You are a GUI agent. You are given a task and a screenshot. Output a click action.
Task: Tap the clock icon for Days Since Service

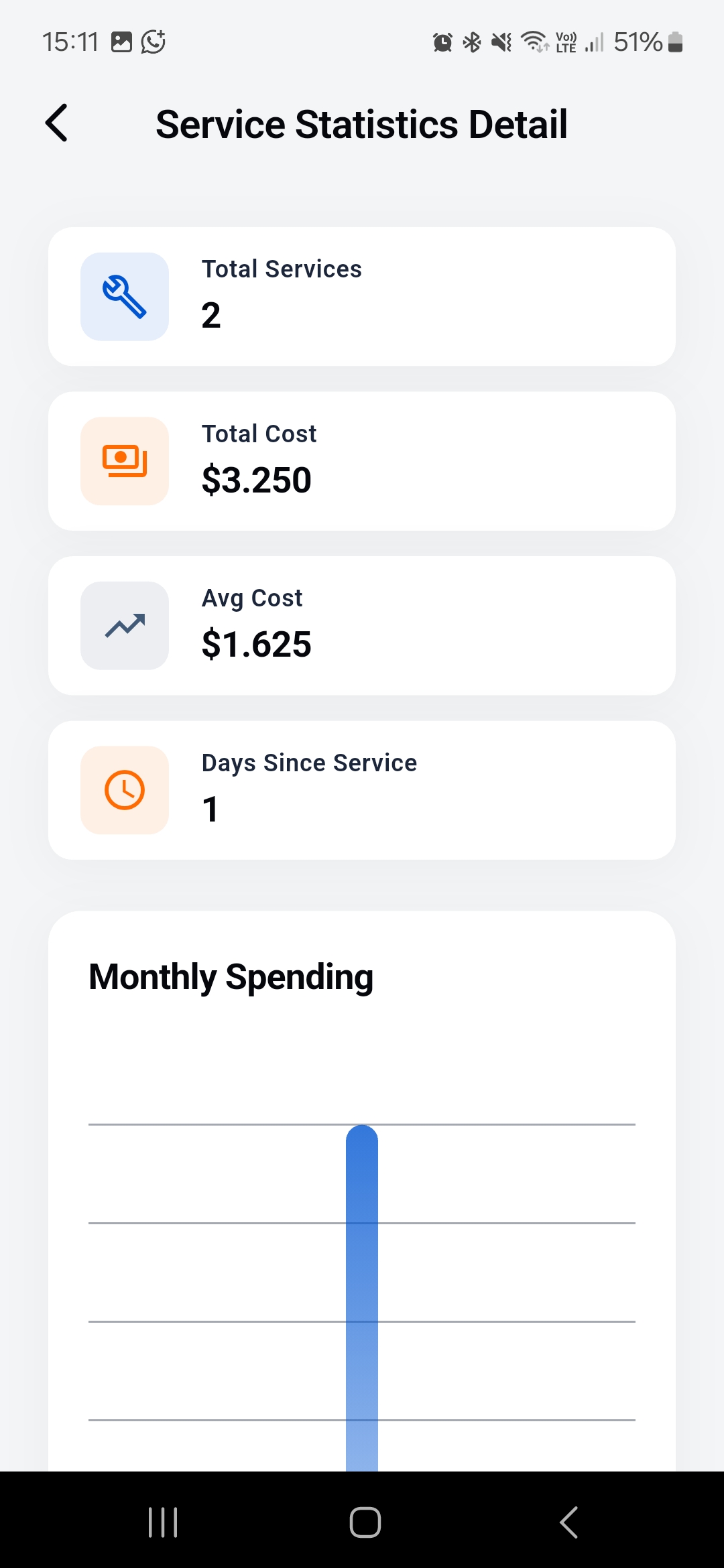point(124,790)
